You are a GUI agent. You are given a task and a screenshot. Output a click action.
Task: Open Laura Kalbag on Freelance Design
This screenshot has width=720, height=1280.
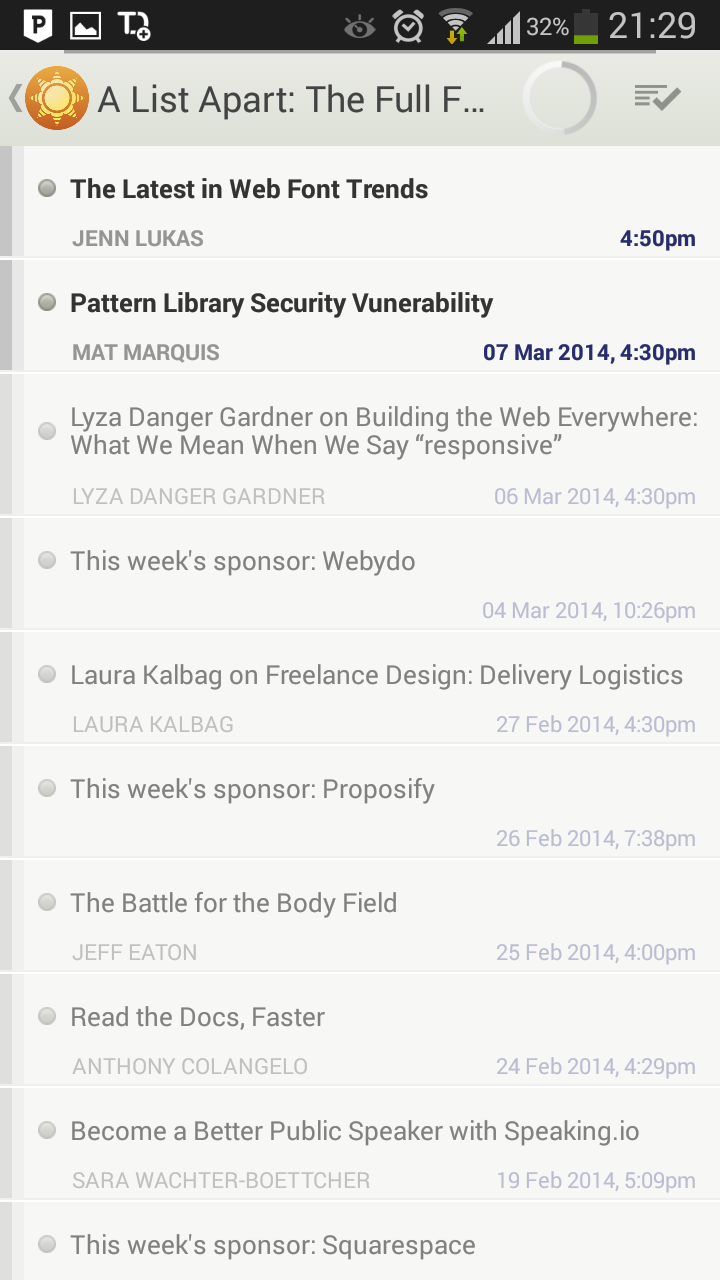pos(360,687)
